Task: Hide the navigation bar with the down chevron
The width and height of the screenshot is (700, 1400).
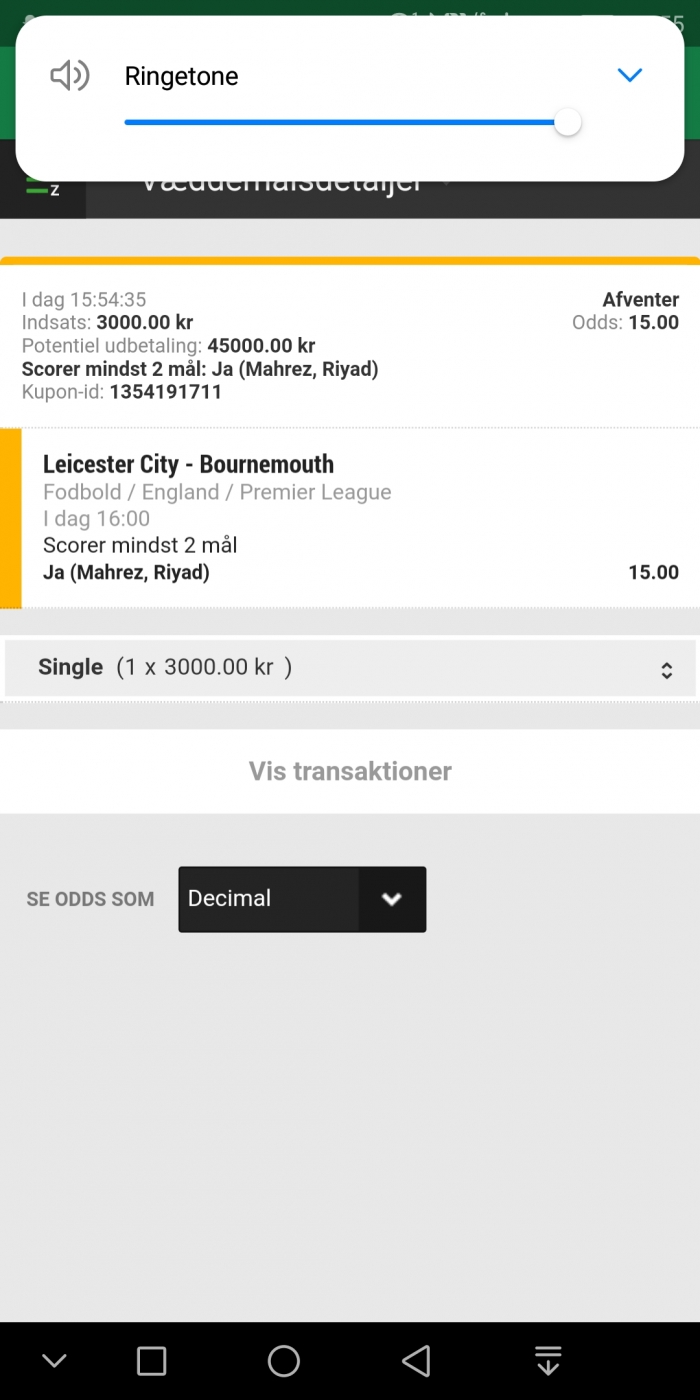Action: 54,1361
